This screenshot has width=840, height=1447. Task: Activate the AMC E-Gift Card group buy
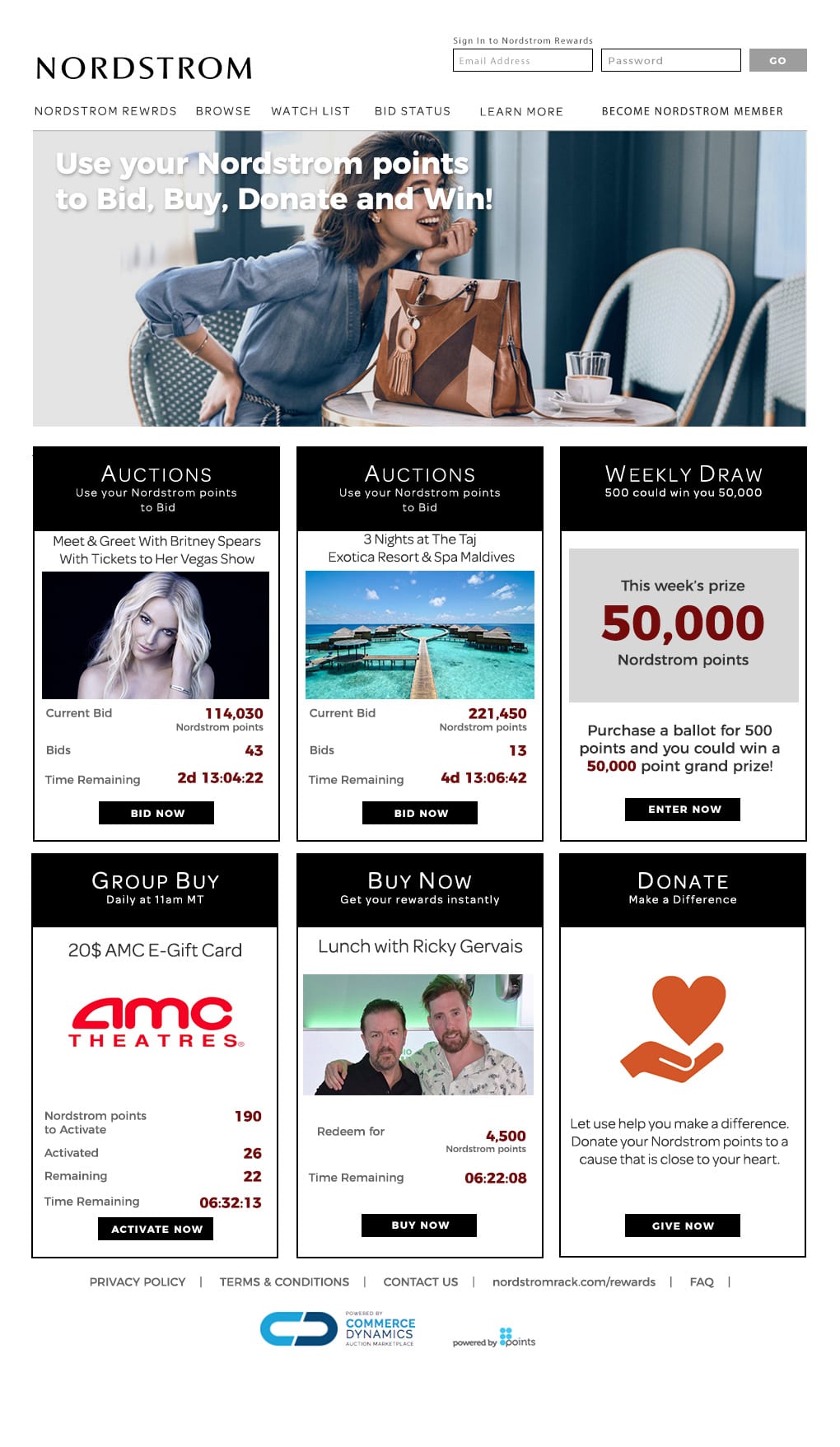pos(156,1229)
